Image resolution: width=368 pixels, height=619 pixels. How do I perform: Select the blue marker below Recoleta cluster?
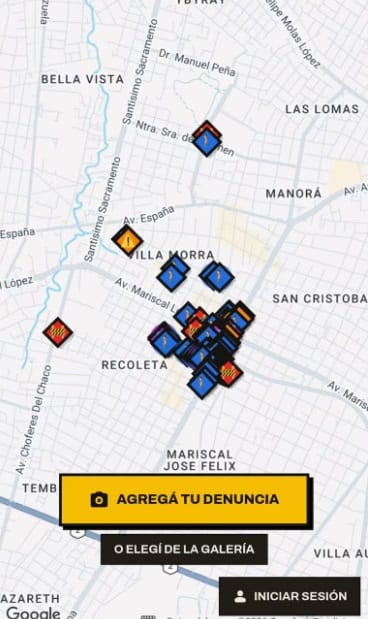[202, 383]
